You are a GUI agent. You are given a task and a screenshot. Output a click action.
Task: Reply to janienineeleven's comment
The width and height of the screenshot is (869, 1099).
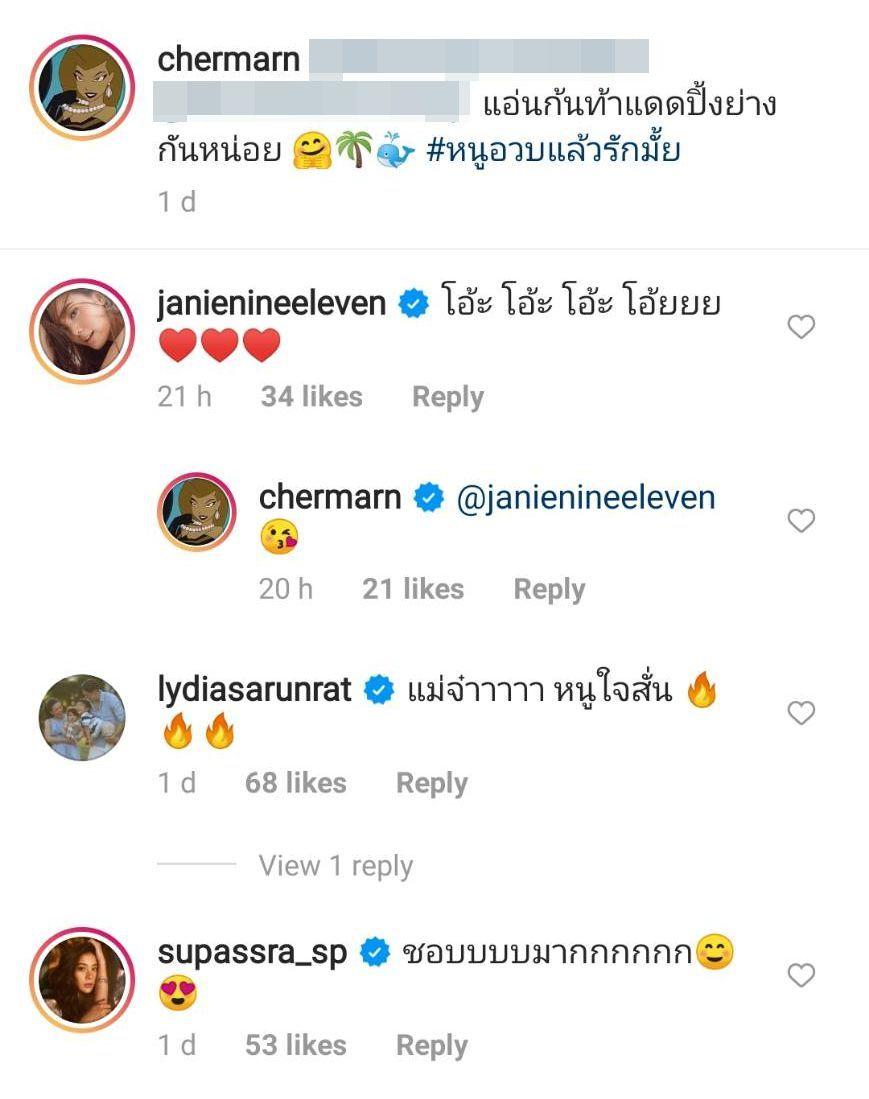(x=447, y=397)
